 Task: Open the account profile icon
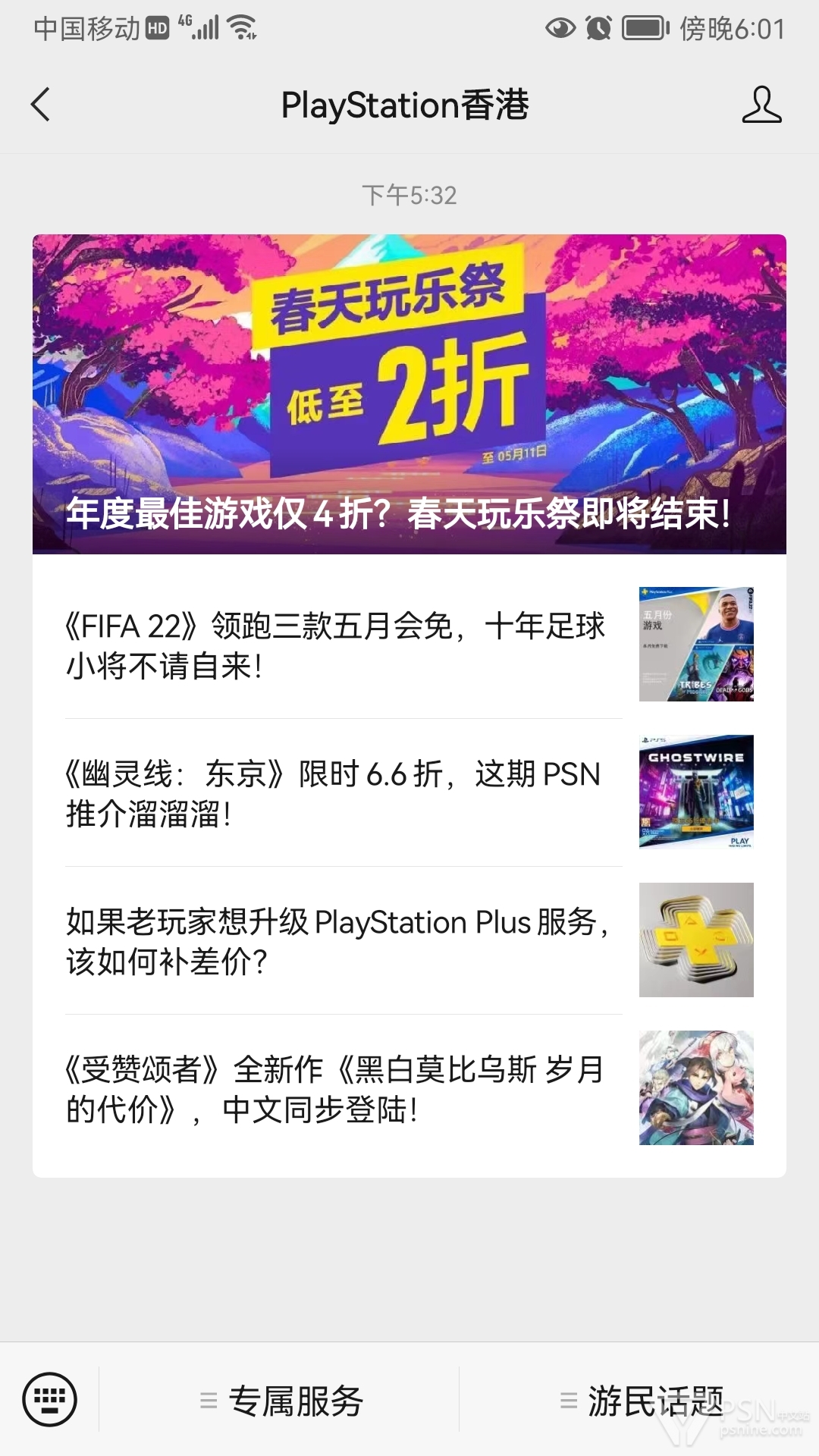coord(761,105)
